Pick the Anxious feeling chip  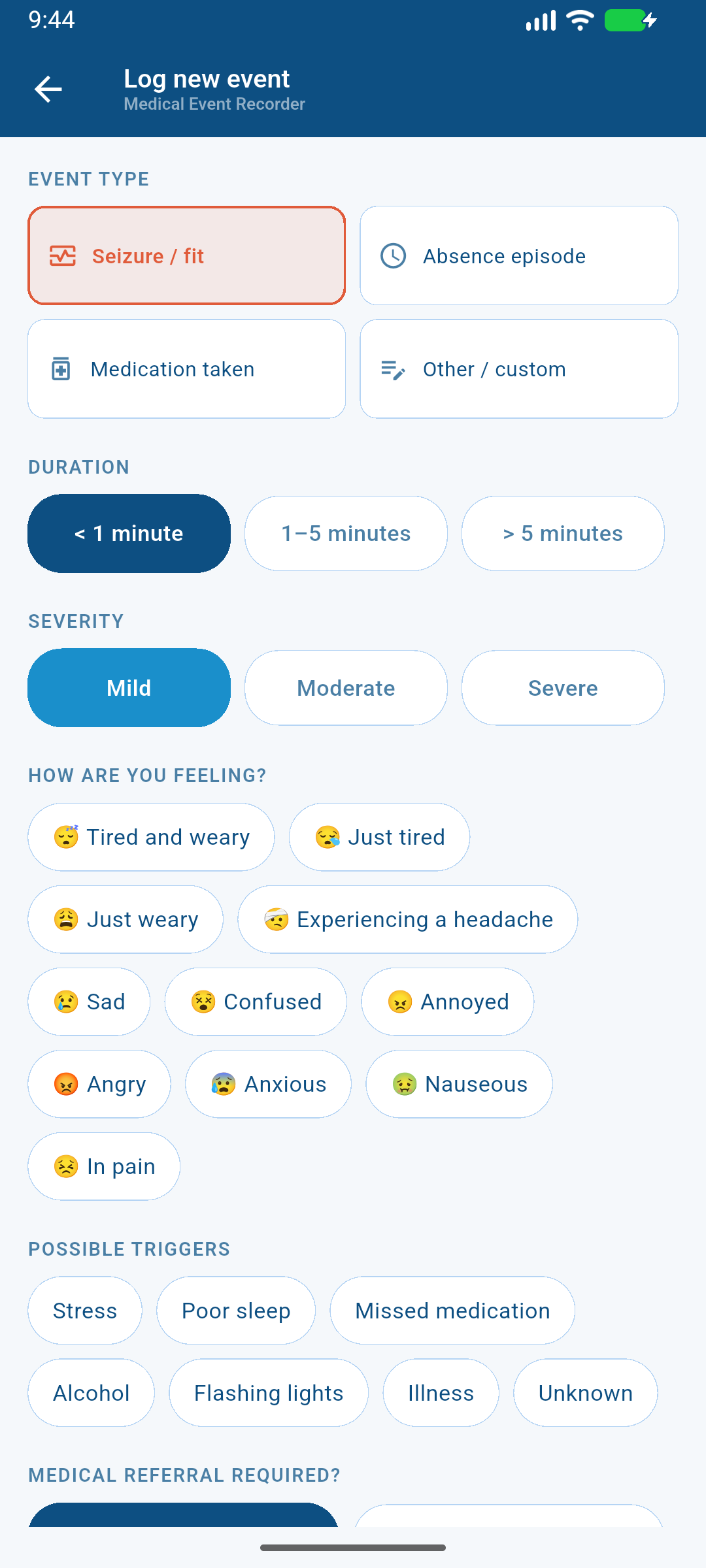coord(268,1084)
